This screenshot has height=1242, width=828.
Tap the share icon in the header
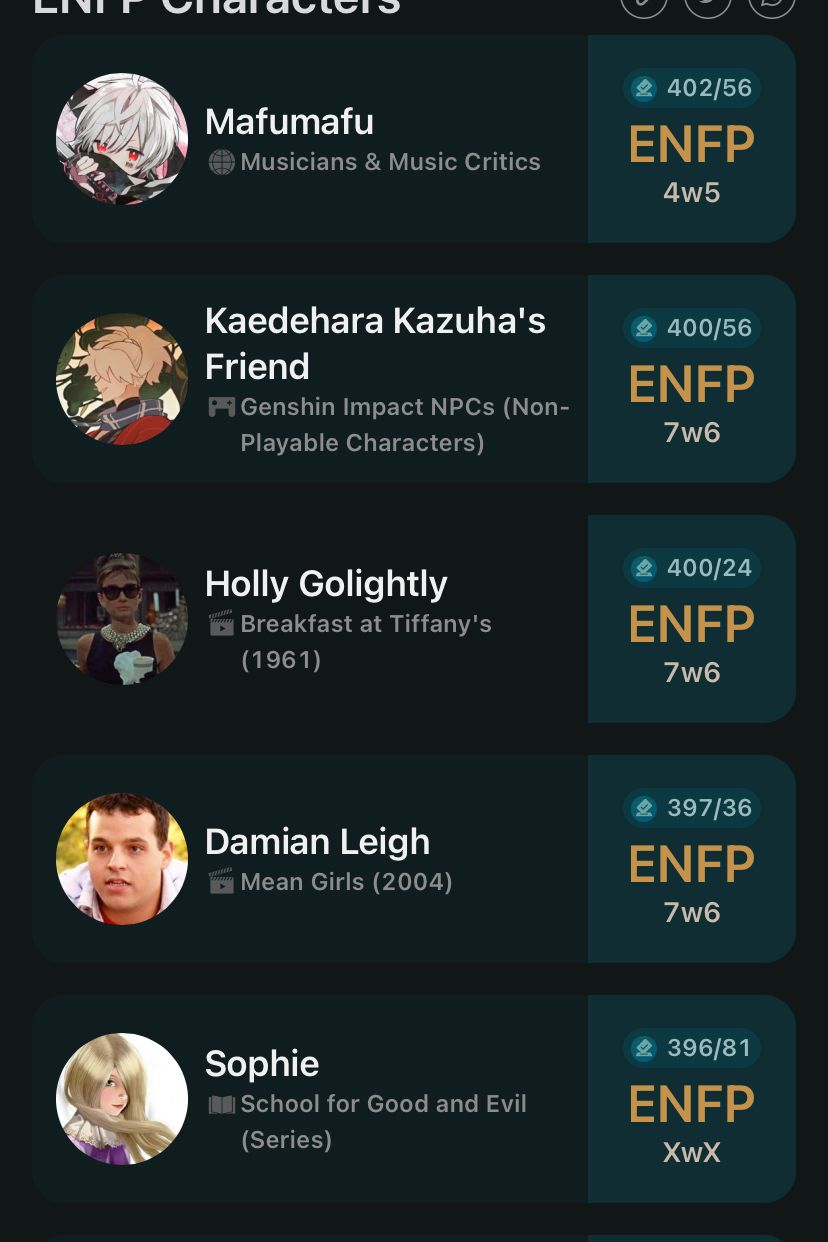click(708, 8)
